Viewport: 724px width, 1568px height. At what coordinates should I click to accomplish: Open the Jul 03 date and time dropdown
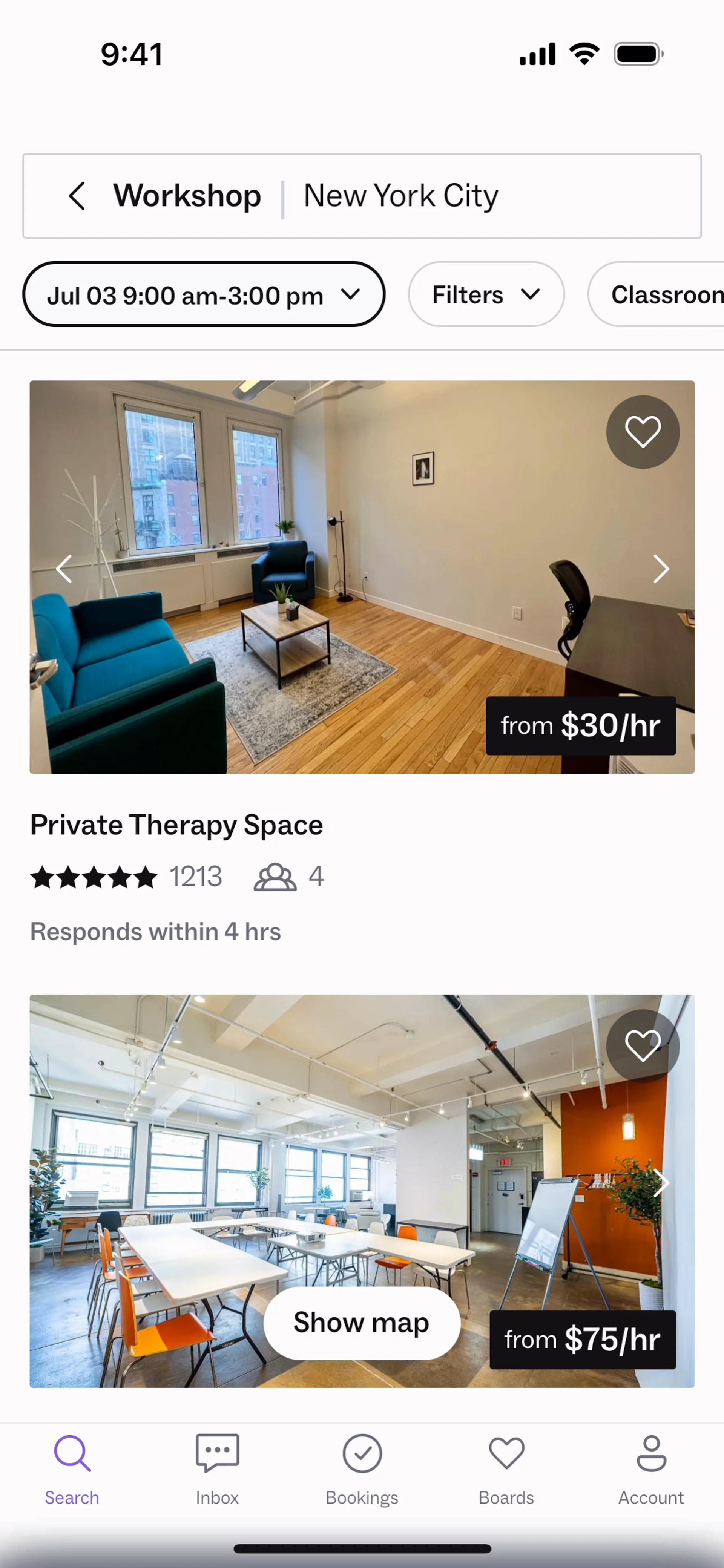tap(203, 295)
